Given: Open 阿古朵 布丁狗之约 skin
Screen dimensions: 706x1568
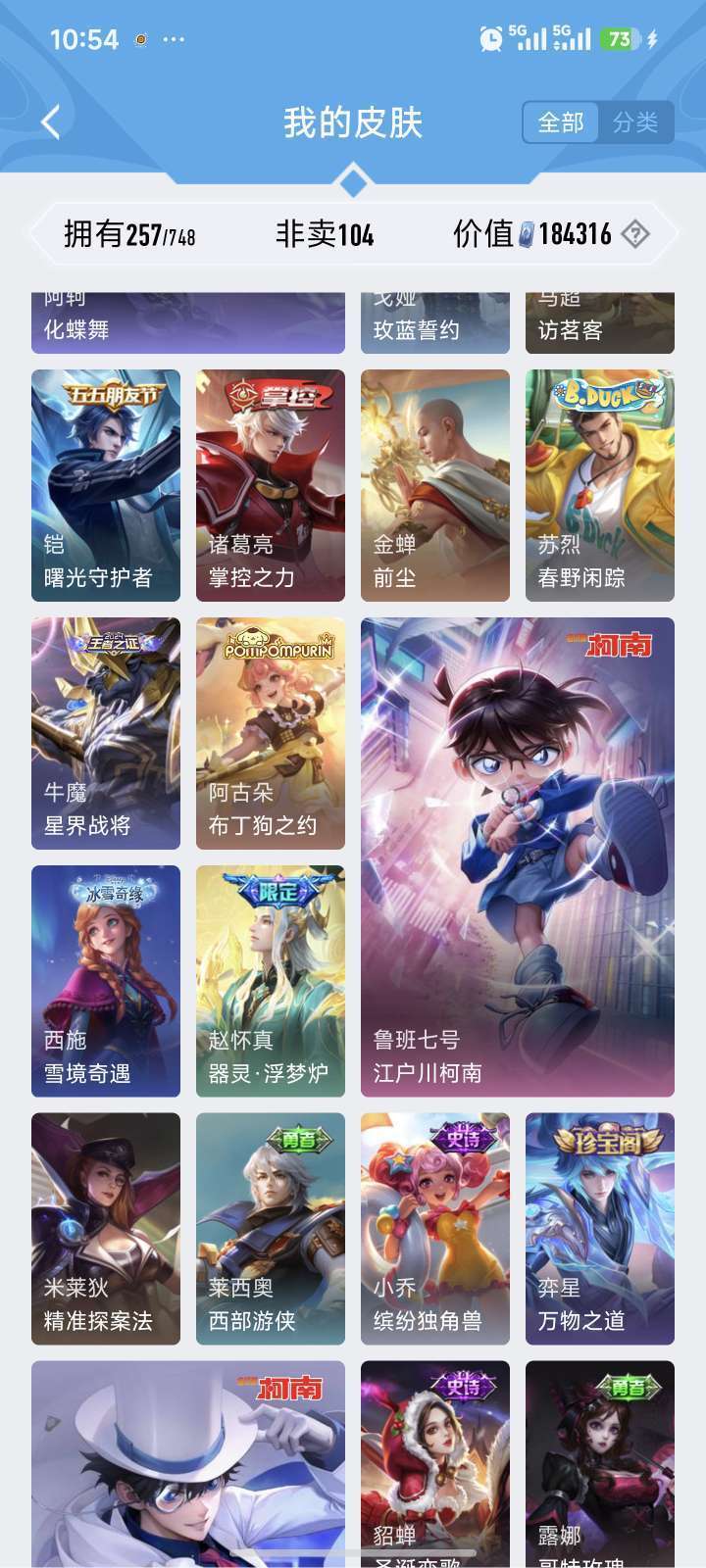Looking at the screenshot, I should [271, 733].
